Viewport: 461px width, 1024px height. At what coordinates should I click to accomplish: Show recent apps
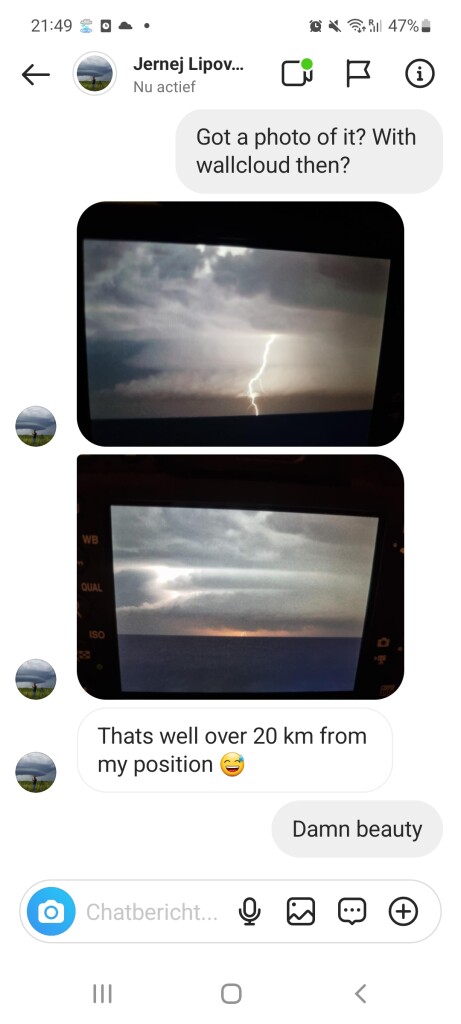click(102, 993)
